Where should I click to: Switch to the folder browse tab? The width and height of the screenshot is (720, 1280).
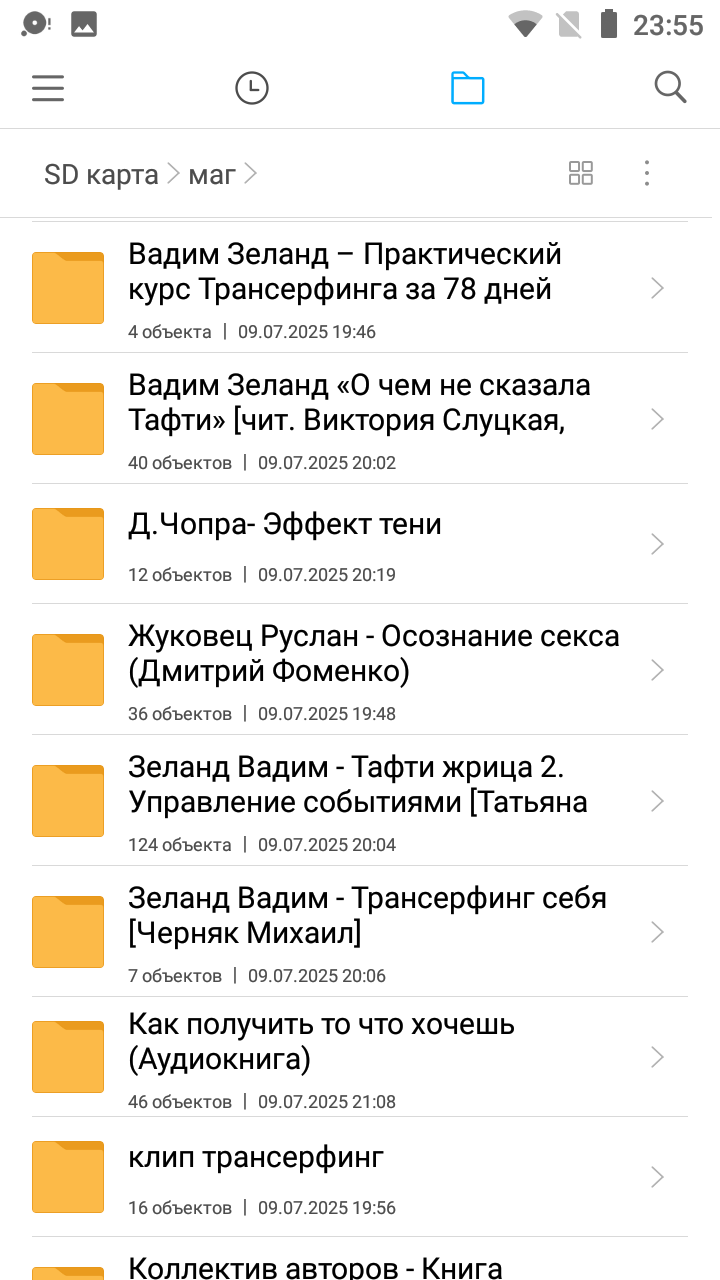coord(467,88)
